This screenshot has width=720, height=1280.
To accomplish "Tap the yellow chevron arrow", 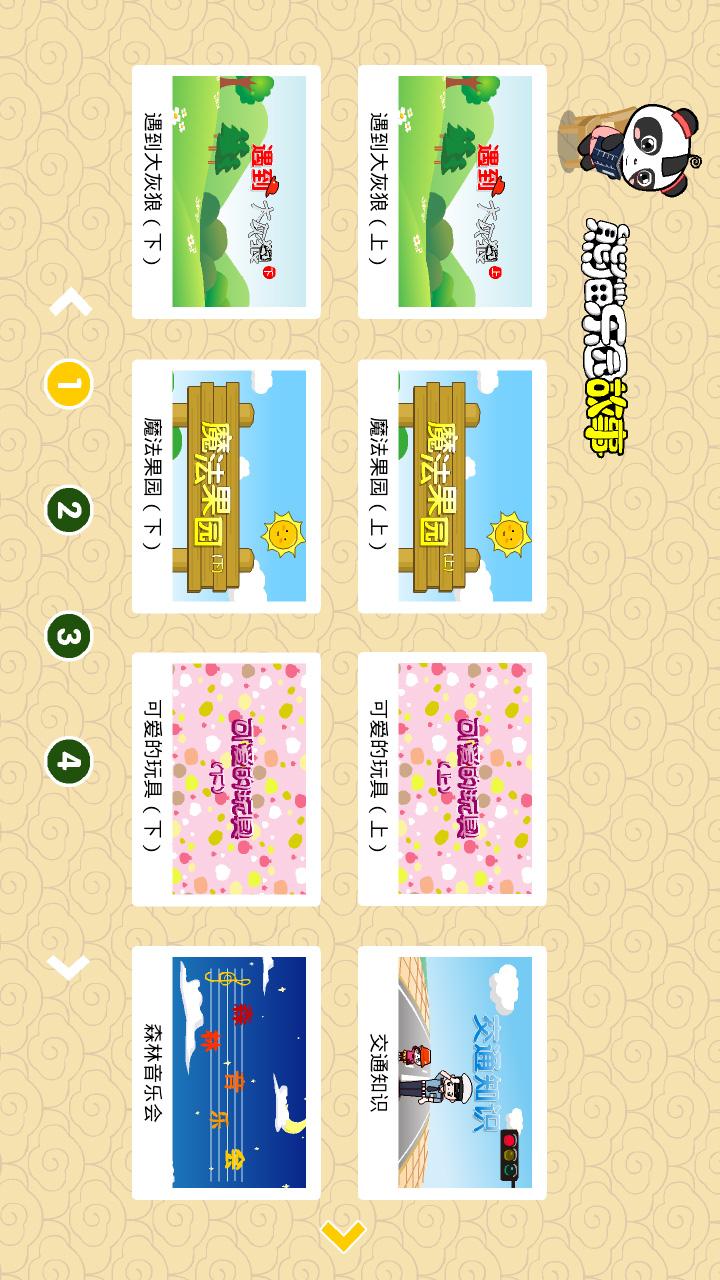I will (343, 1236).
